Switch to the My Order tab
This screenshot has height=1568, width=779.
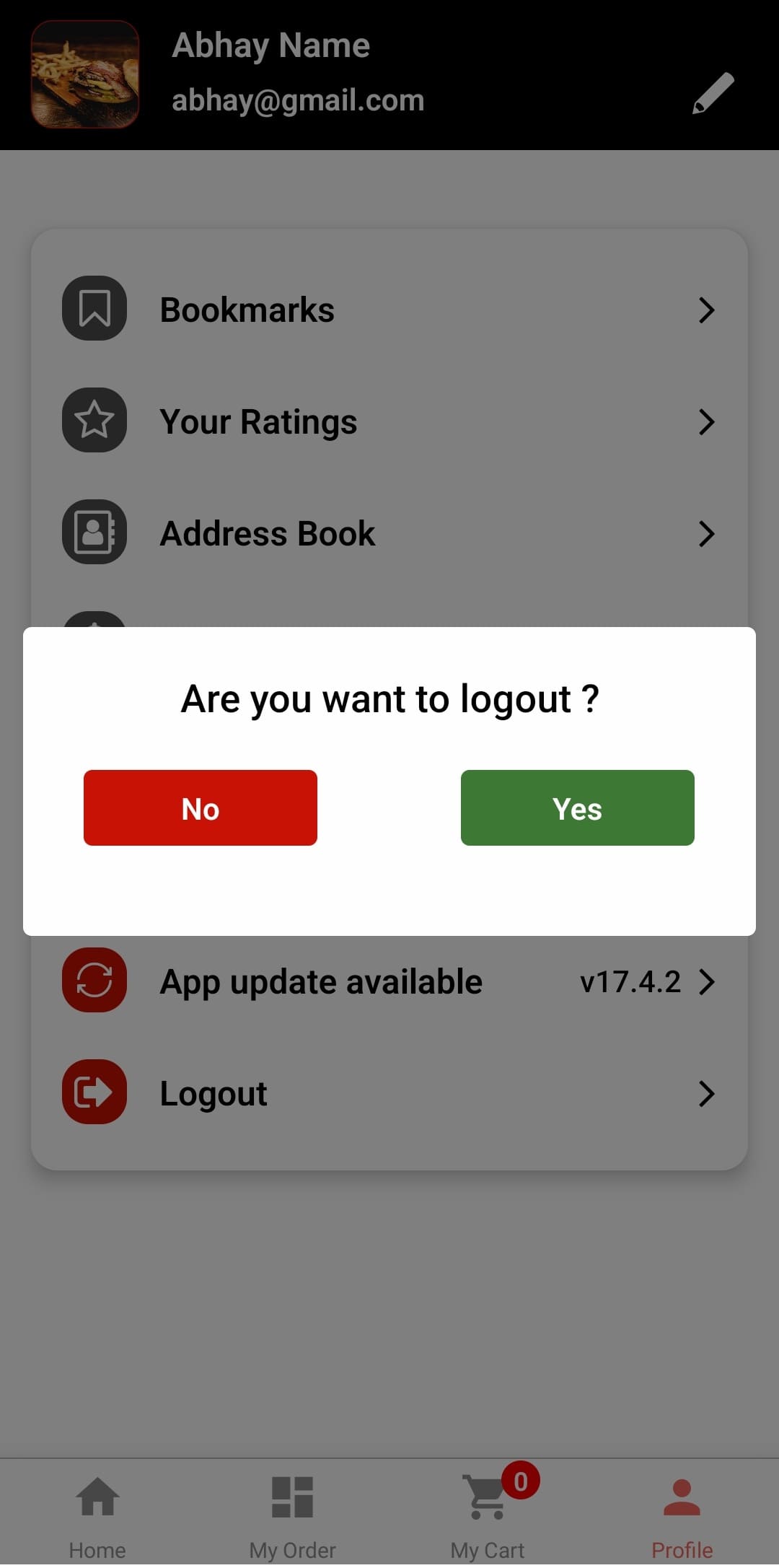292,1515
